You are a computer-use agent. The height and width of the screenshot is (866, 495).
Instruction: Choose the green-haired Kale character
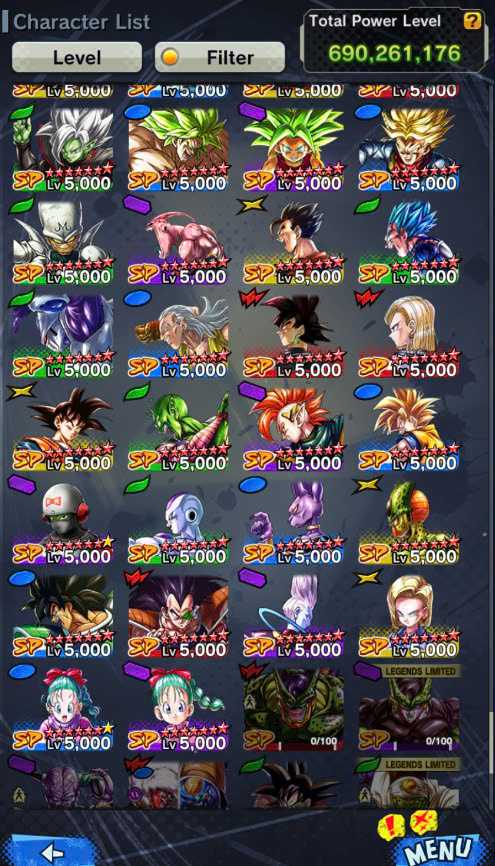click(x=293, y=150)
